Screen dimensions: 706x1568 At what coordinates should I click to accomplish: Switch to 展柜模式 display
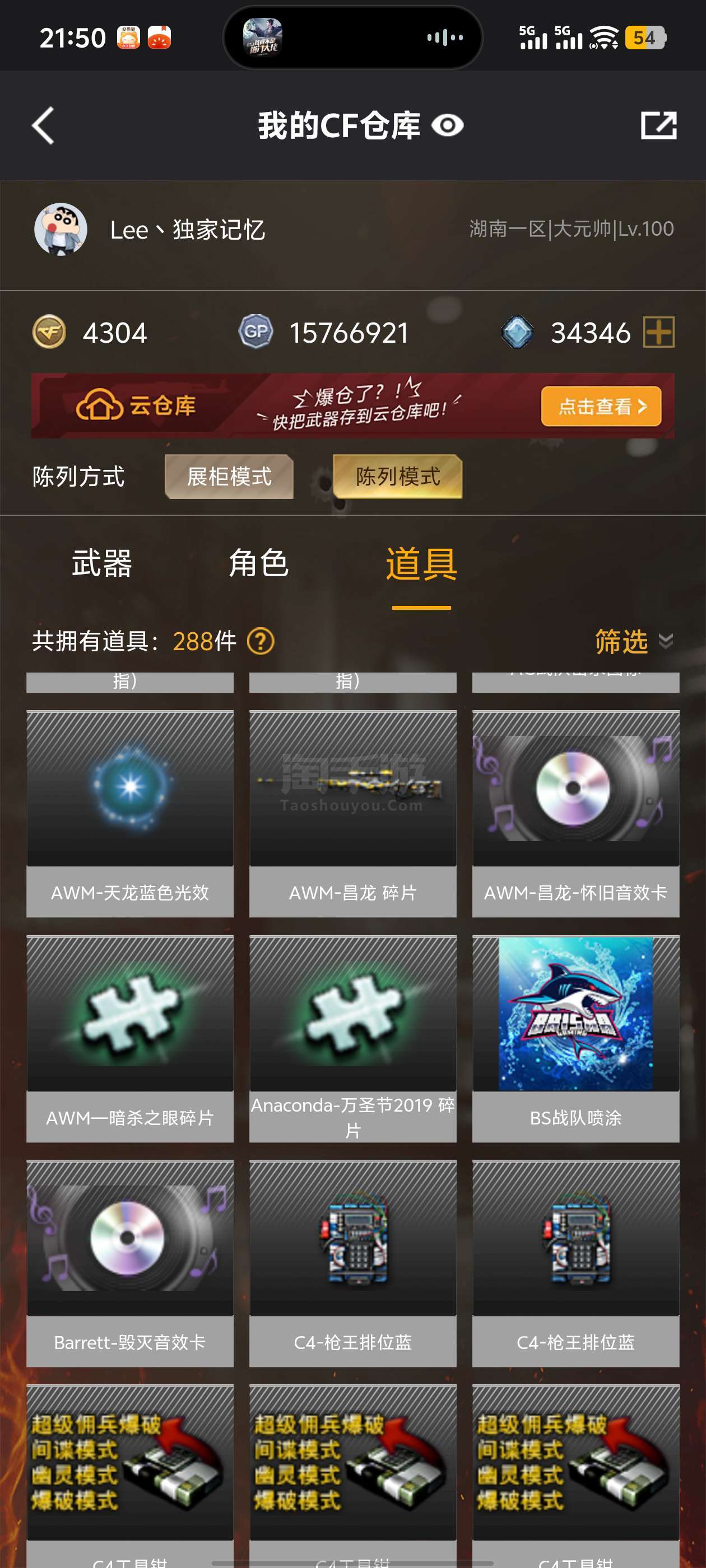click(x=229, y=477)
